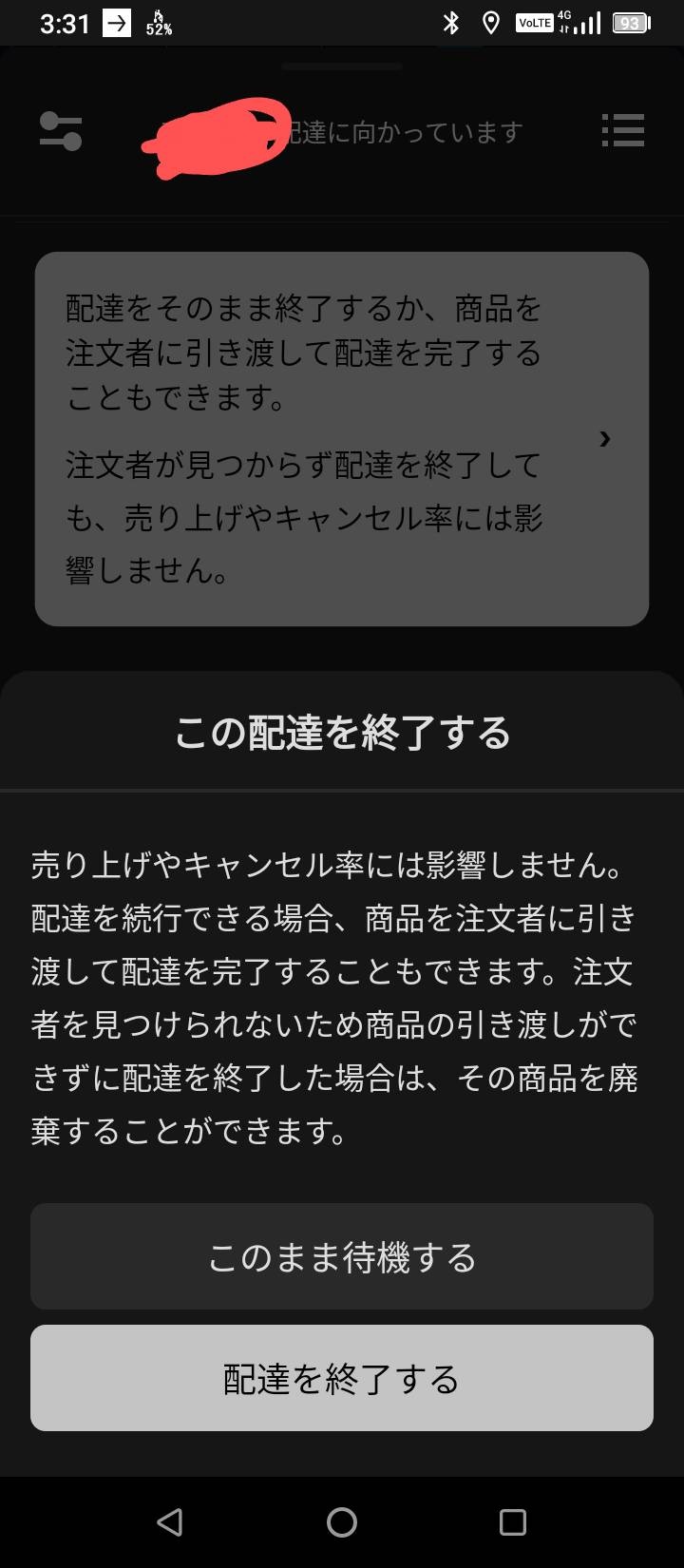Go to the home screen via system home
The width and height of the screenshot is (684, 1568).
pyautogui.click(x=342, y=1522)
